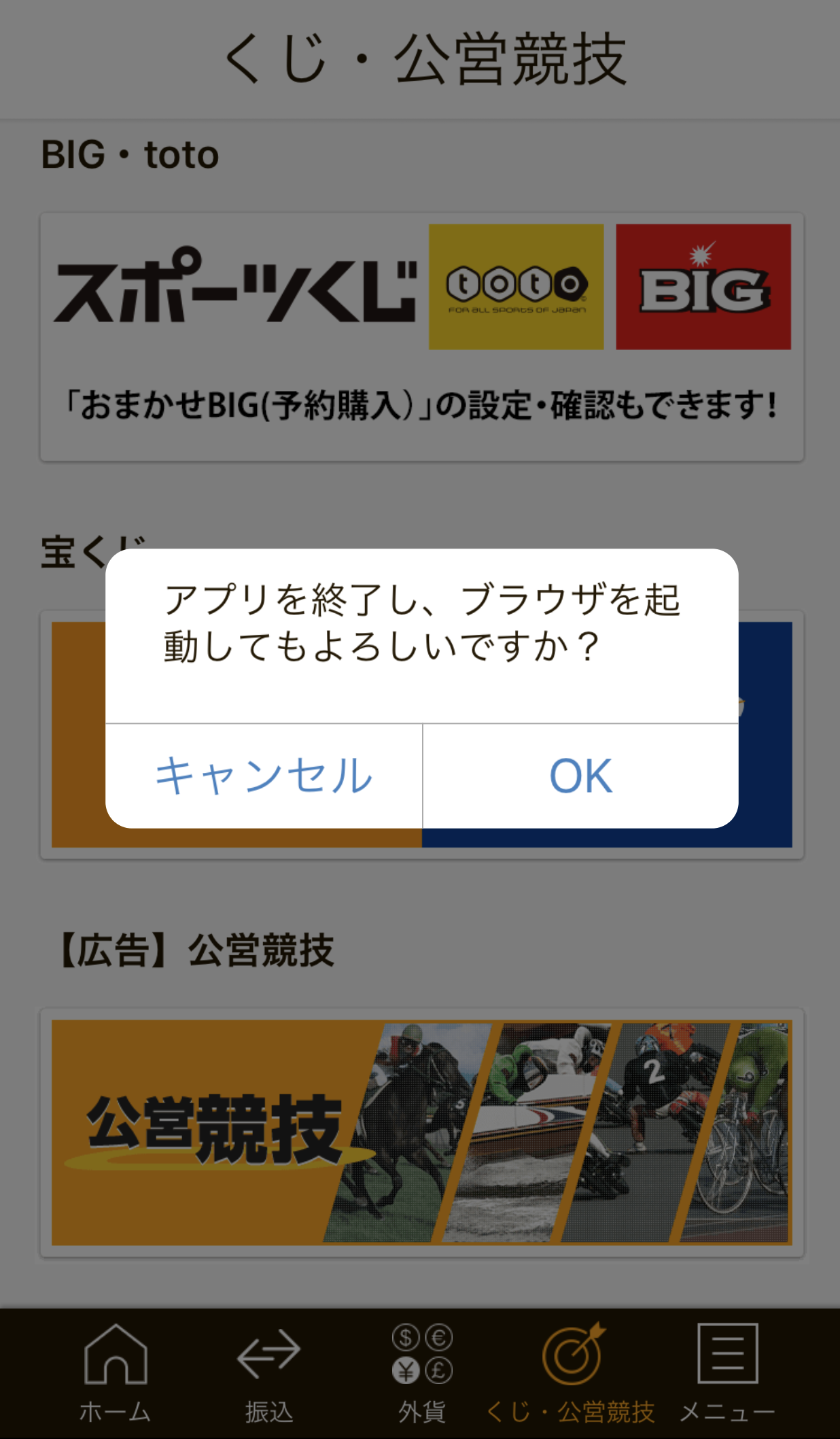
Task: Go to the ホーム tab
Action: [116, 1374]
